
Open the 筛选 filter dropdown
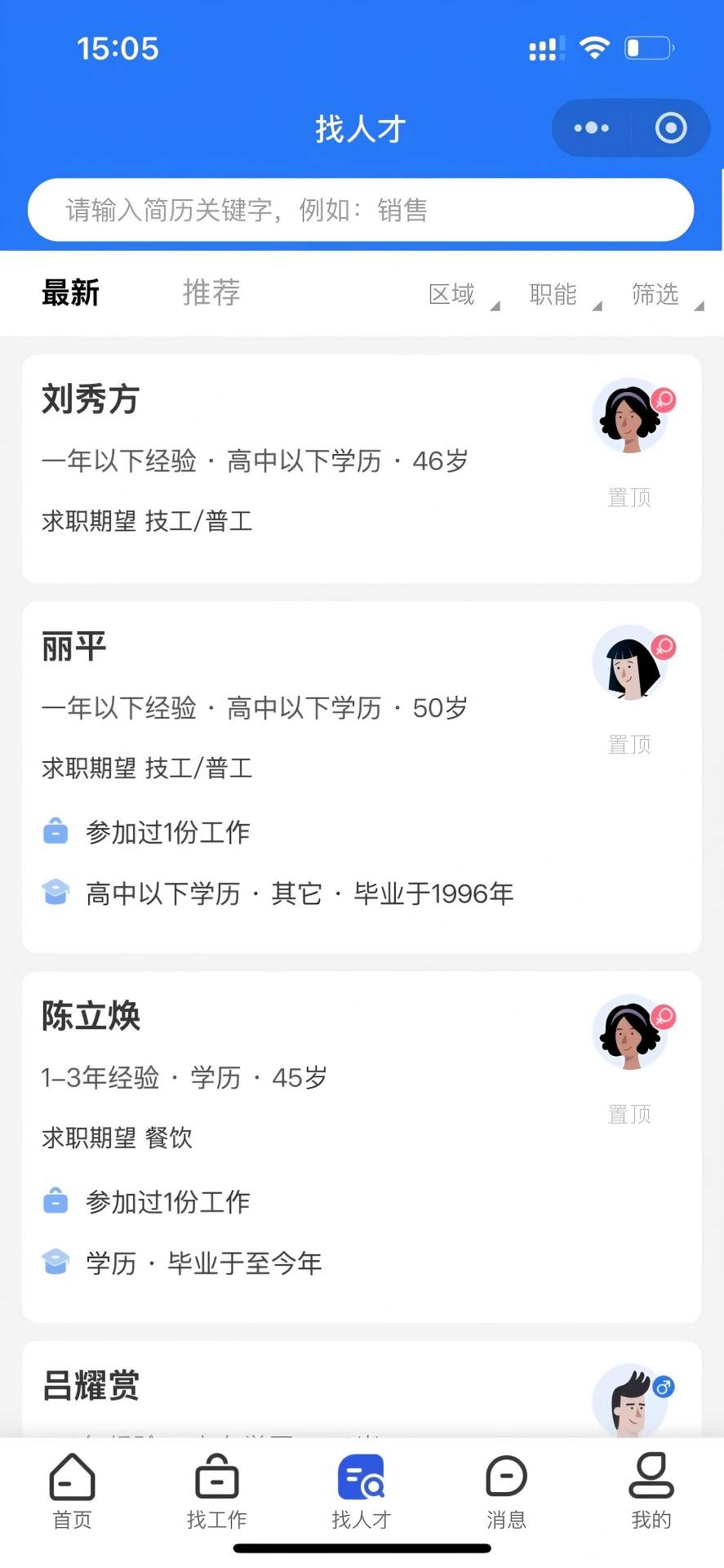coord(654,294)
